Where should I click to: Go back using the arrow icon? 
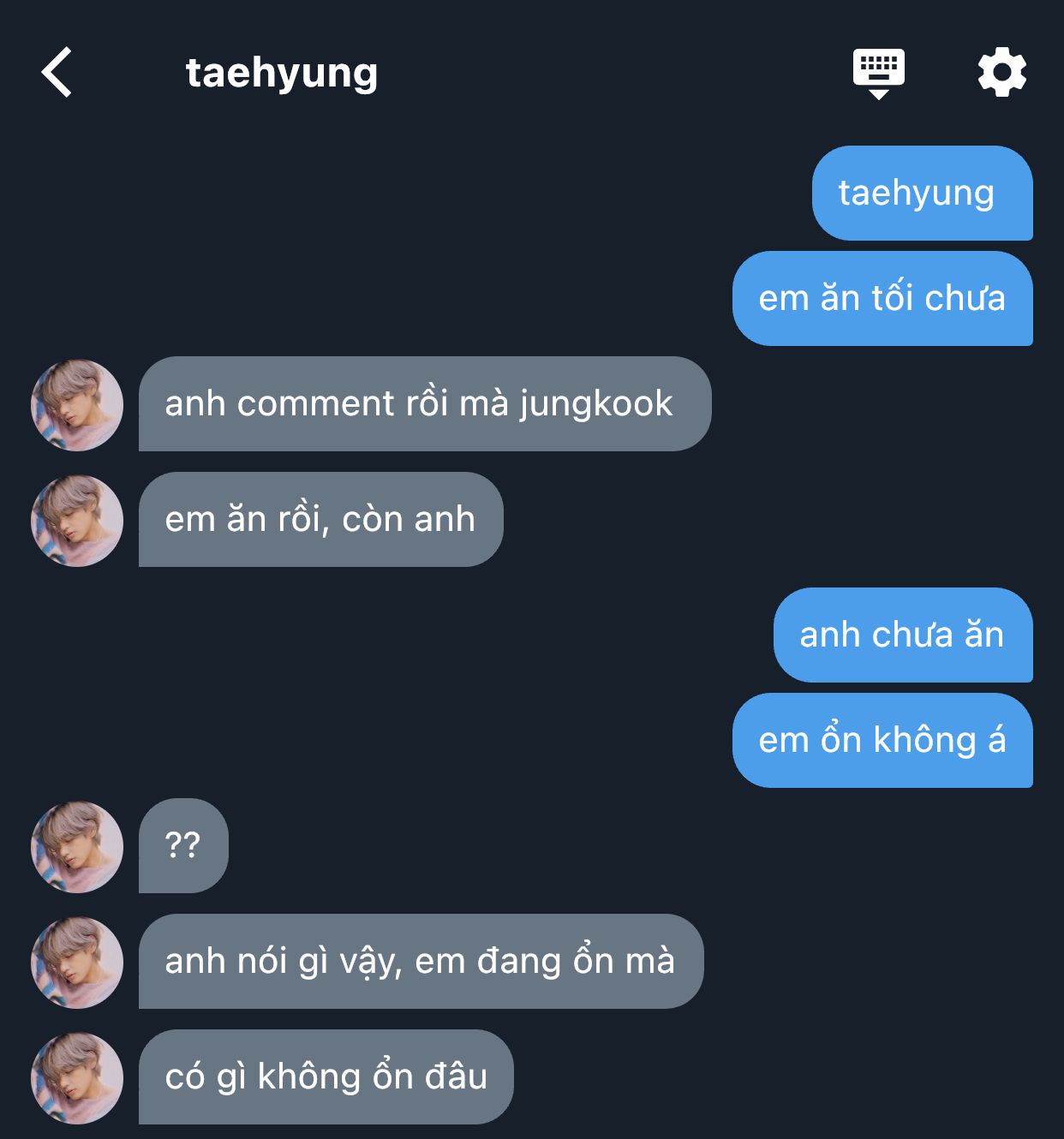[x=57, y=73]
